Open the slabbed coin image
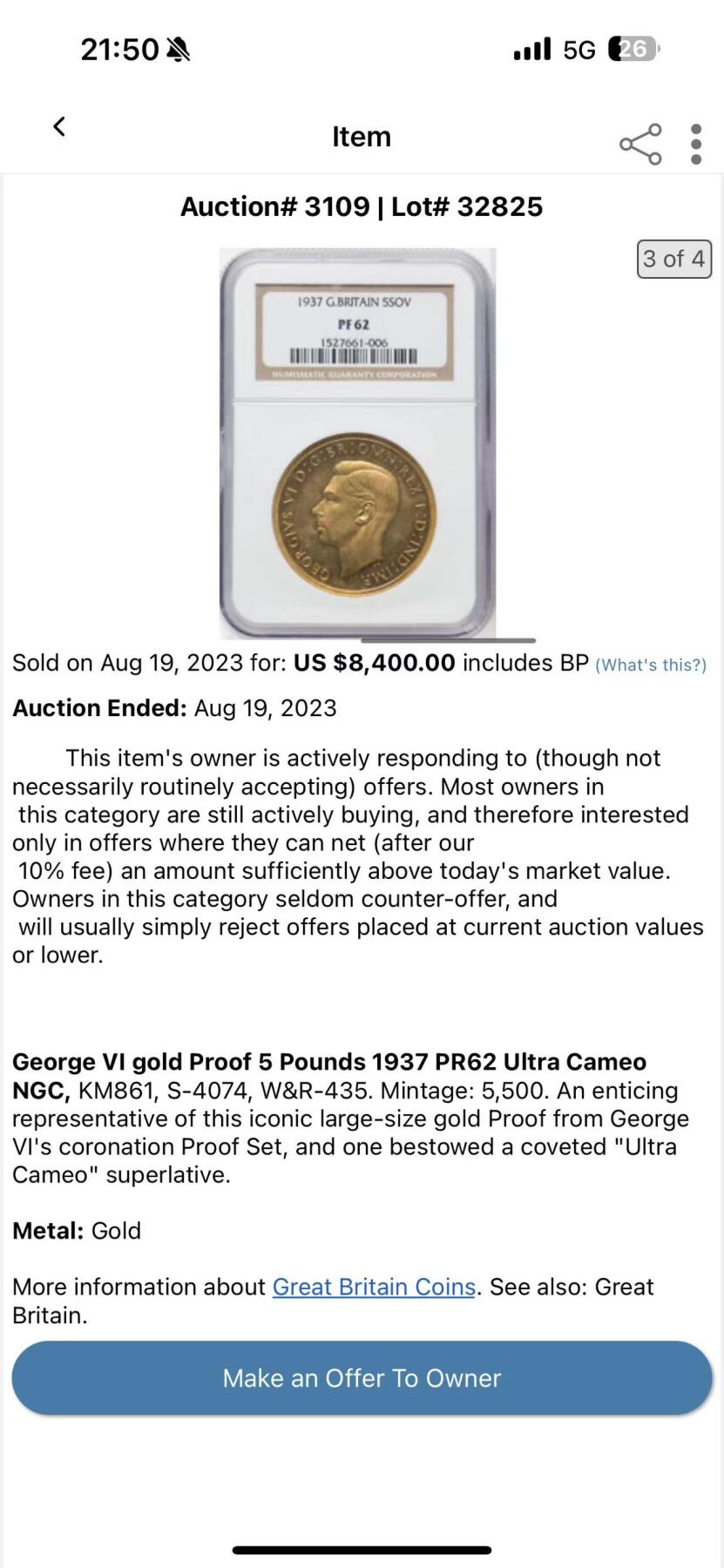The height and width of the screenshot is (1568, 724). click(357, 443)
